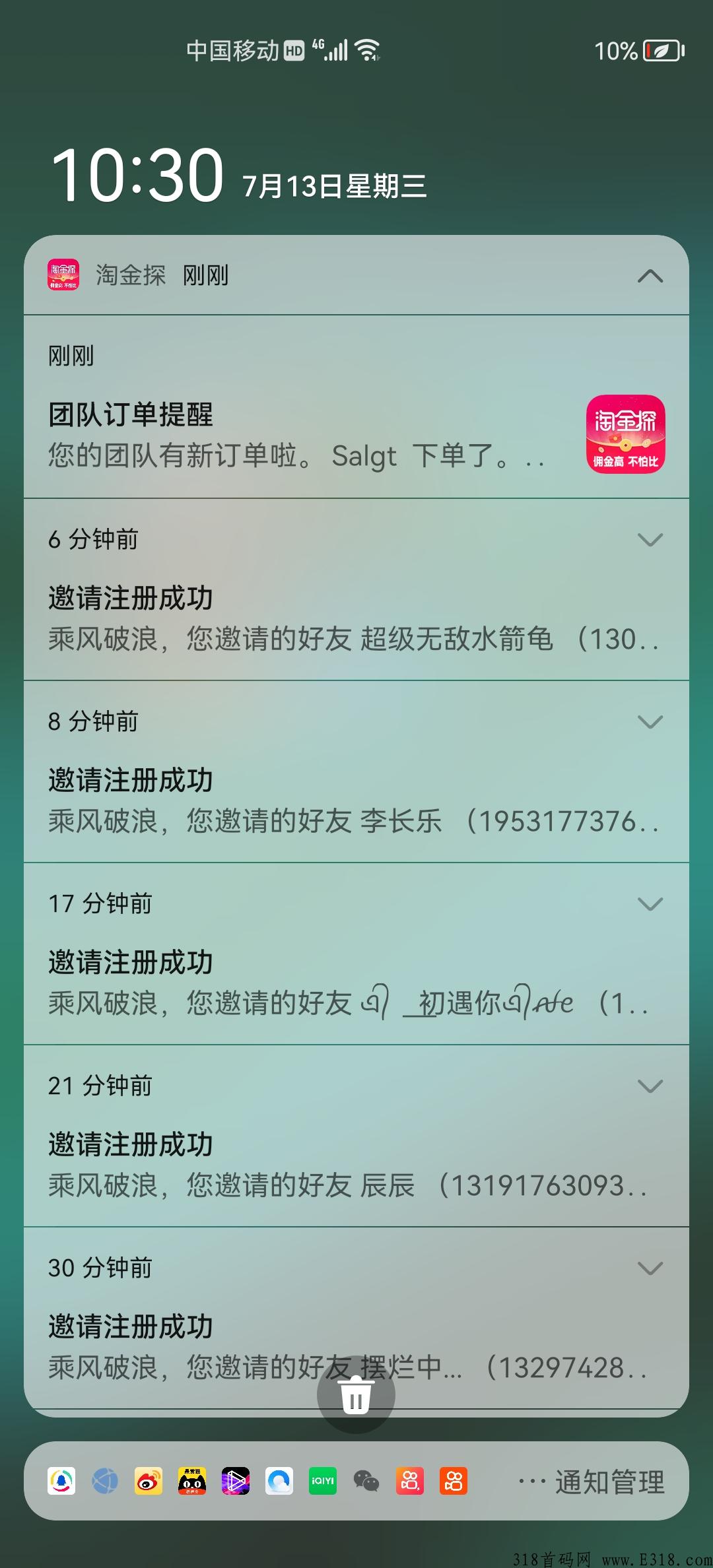
Task: Clear all notifications with the trash button
Action: 356,1394
